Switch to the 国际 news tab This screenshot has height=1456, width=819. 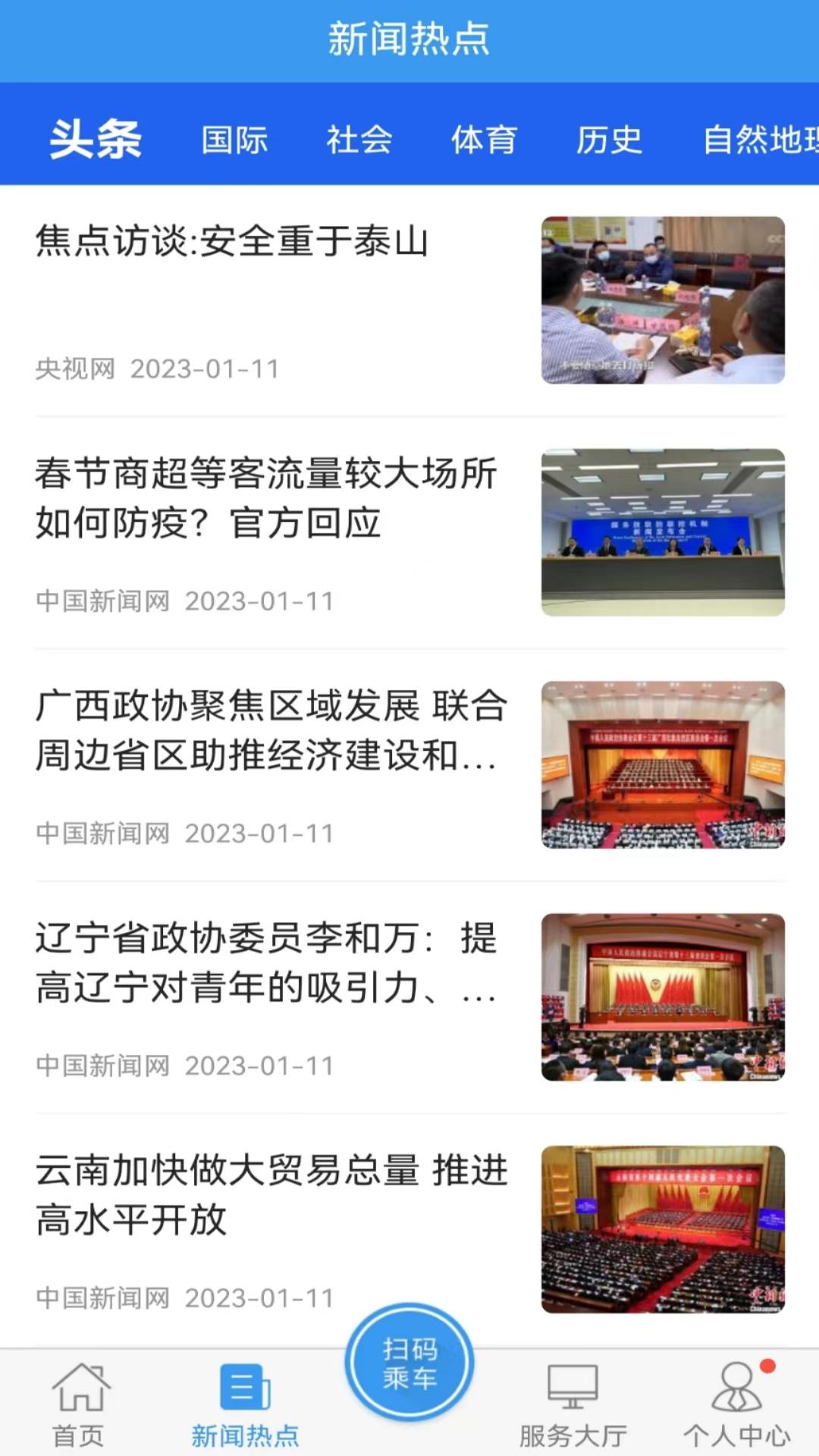(234, 140)
